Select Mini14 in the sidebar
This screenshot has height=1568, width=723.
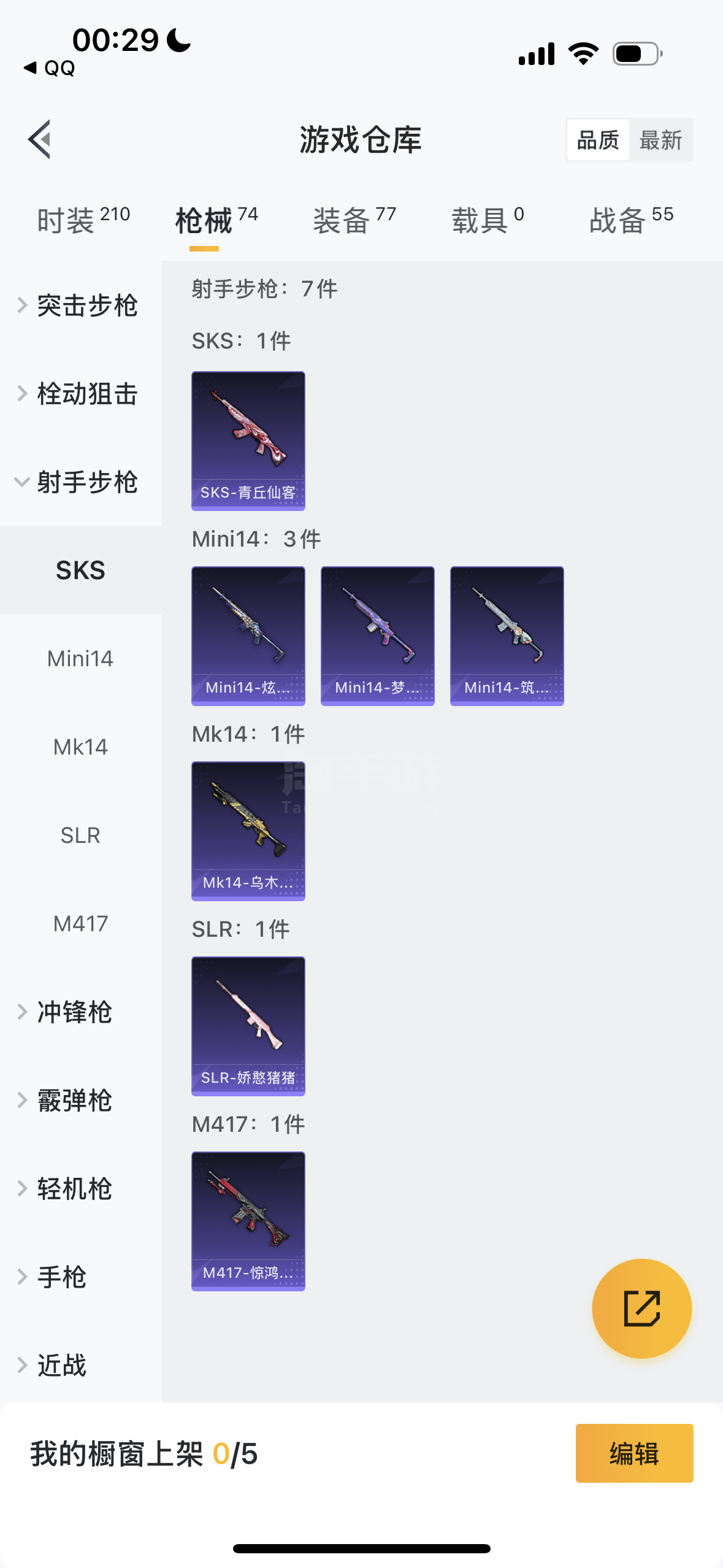pyautogui.click(x=81, y=659)
